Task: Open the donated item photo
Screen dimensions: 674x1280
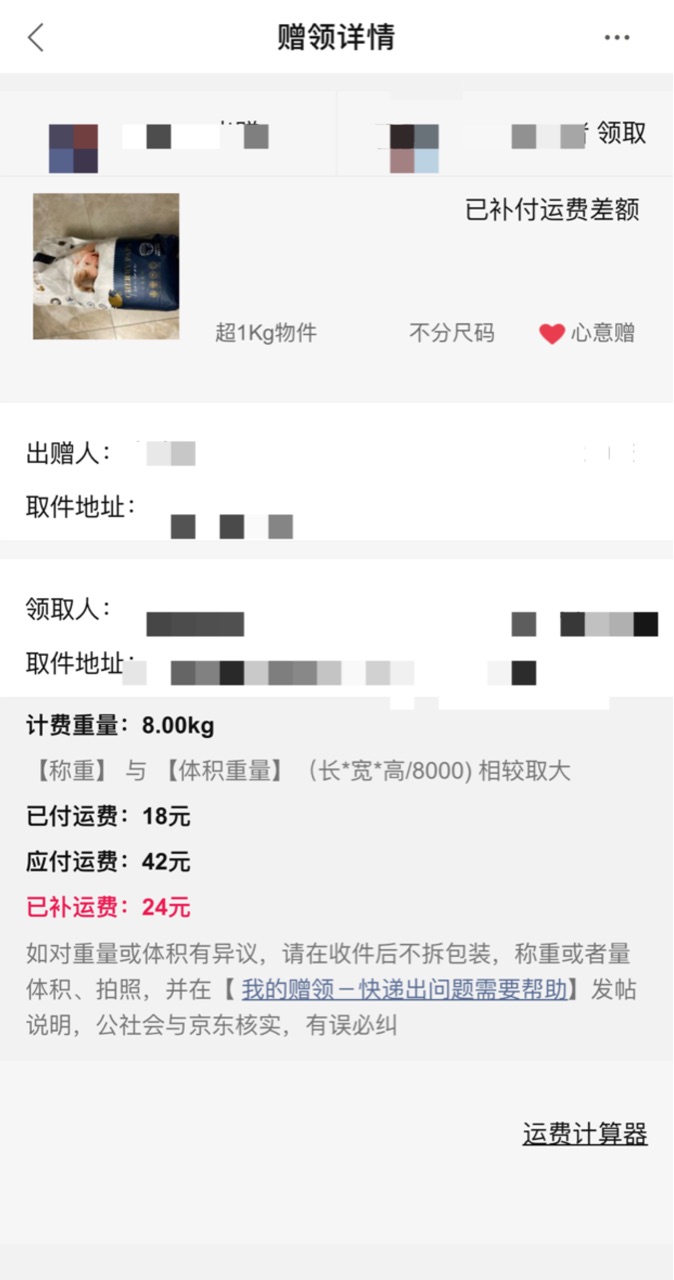Action: click(106, 266)
